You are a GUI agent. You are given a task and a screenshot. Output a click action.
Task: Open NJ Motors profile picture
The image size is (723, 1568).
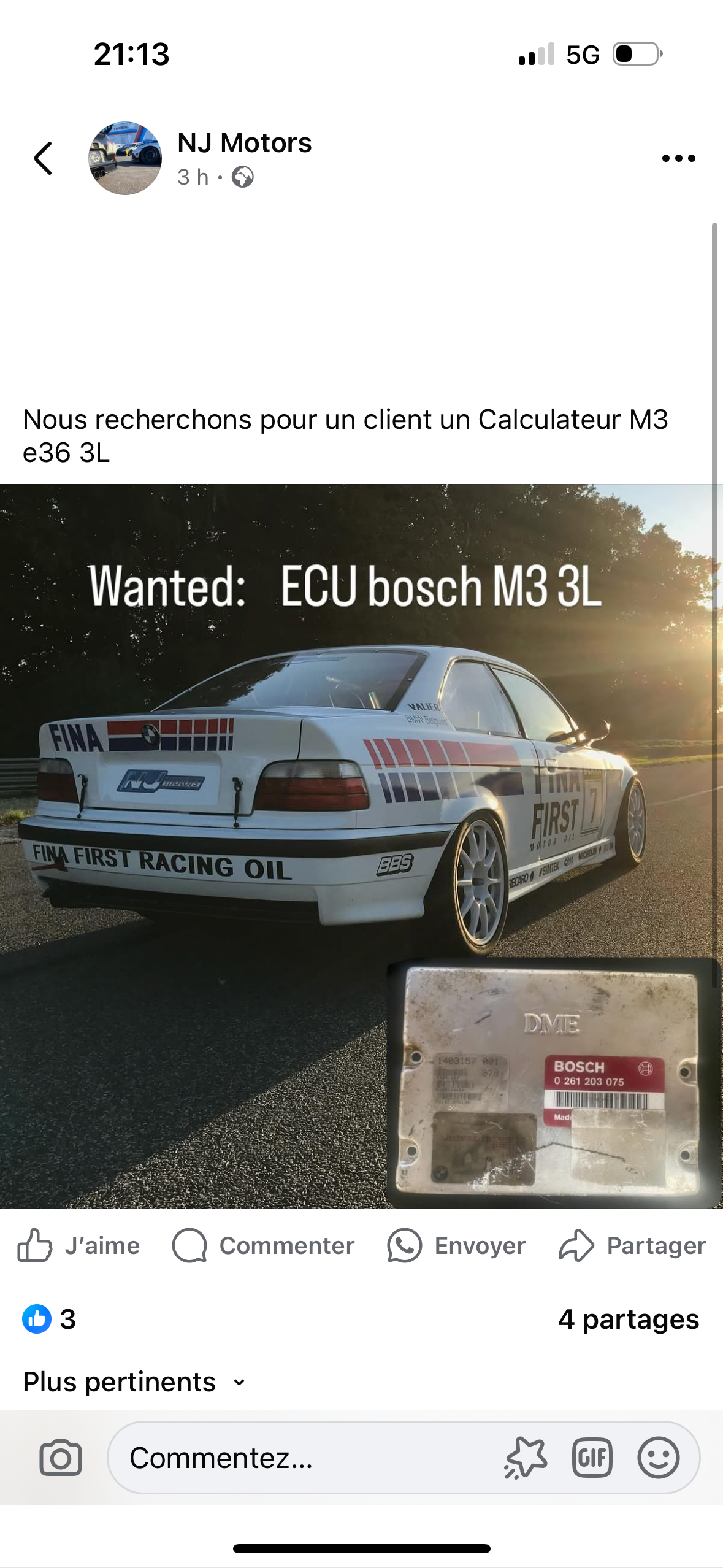(x=125, y=158)
